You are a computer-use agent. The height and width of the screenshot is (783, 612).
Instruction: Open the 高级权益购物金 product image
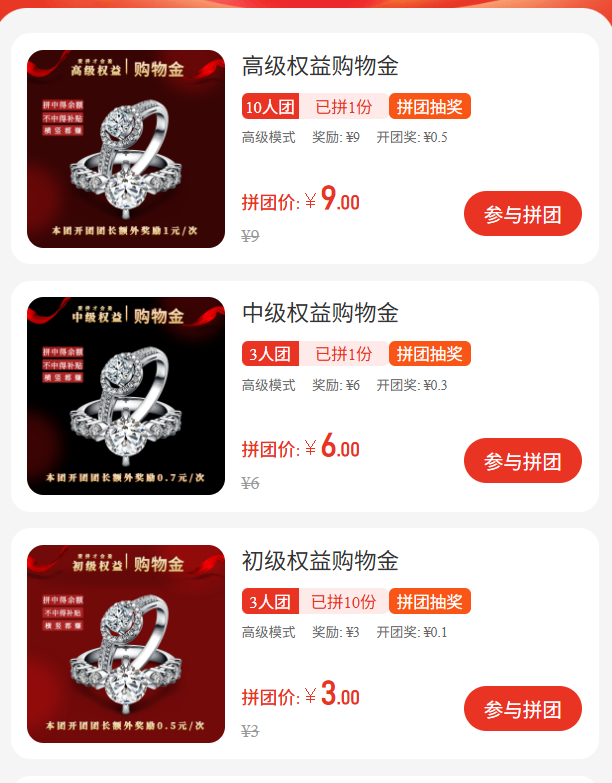(x=126, y=149)
